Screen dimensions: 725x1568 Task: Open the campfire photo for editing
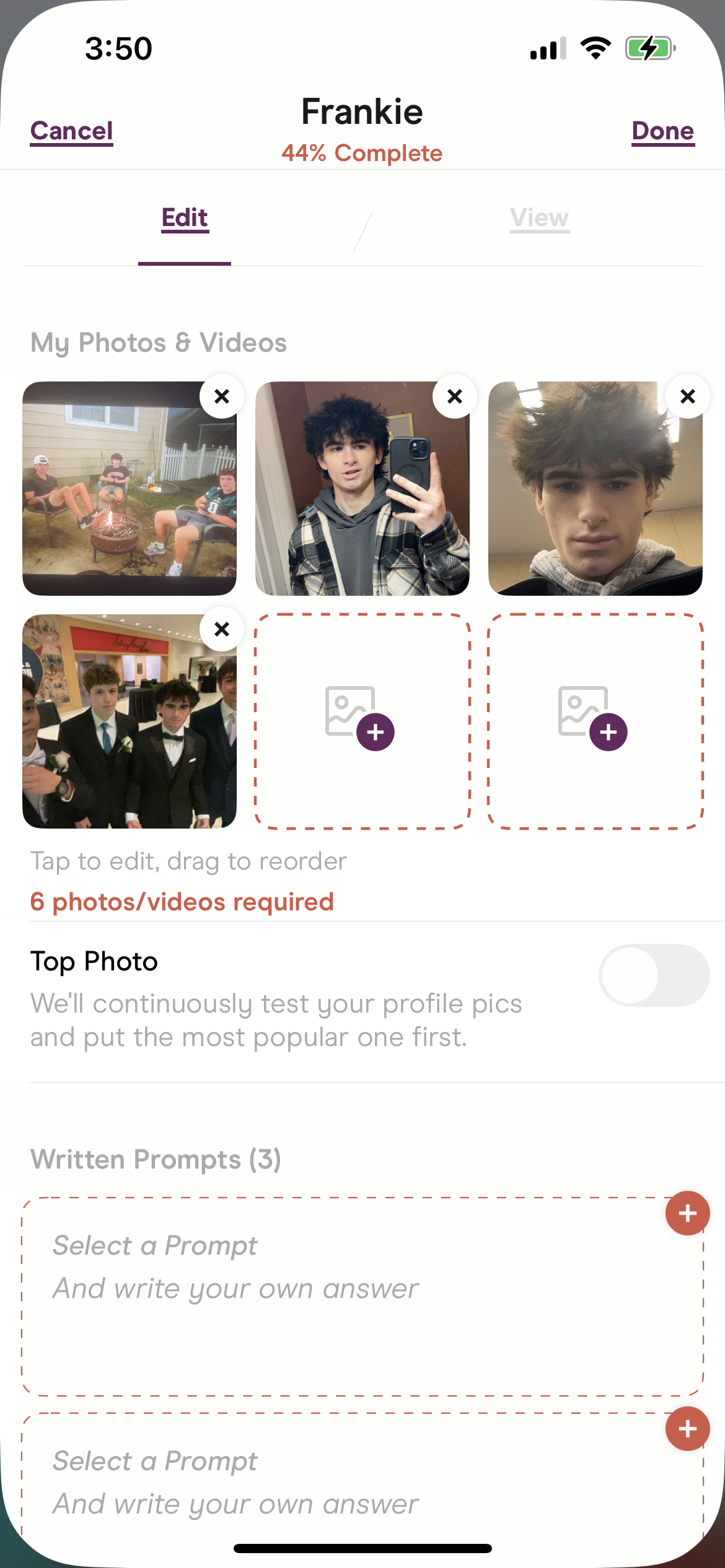coord(124,495)
